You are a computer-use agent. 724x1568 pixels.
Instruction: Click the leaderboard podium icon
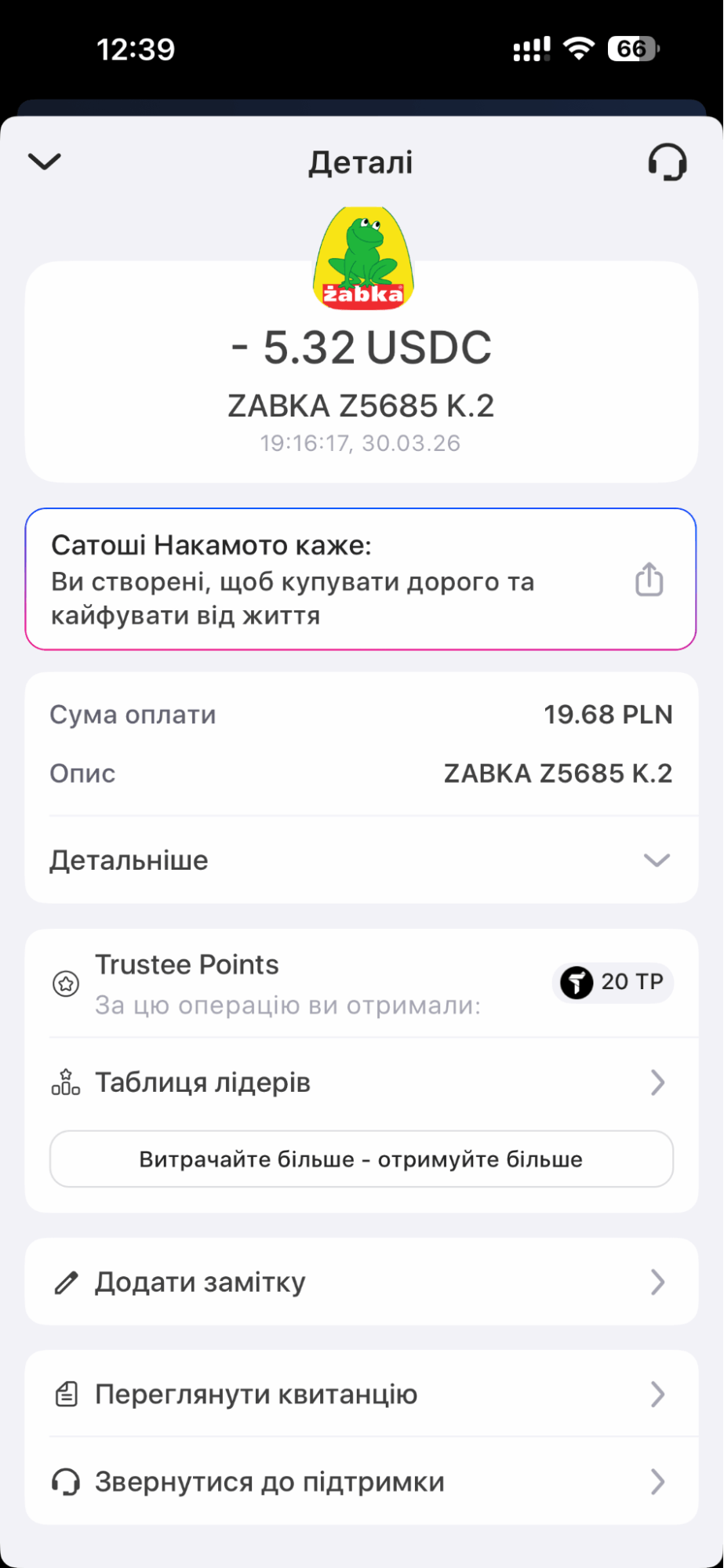tap(64, 1082)
